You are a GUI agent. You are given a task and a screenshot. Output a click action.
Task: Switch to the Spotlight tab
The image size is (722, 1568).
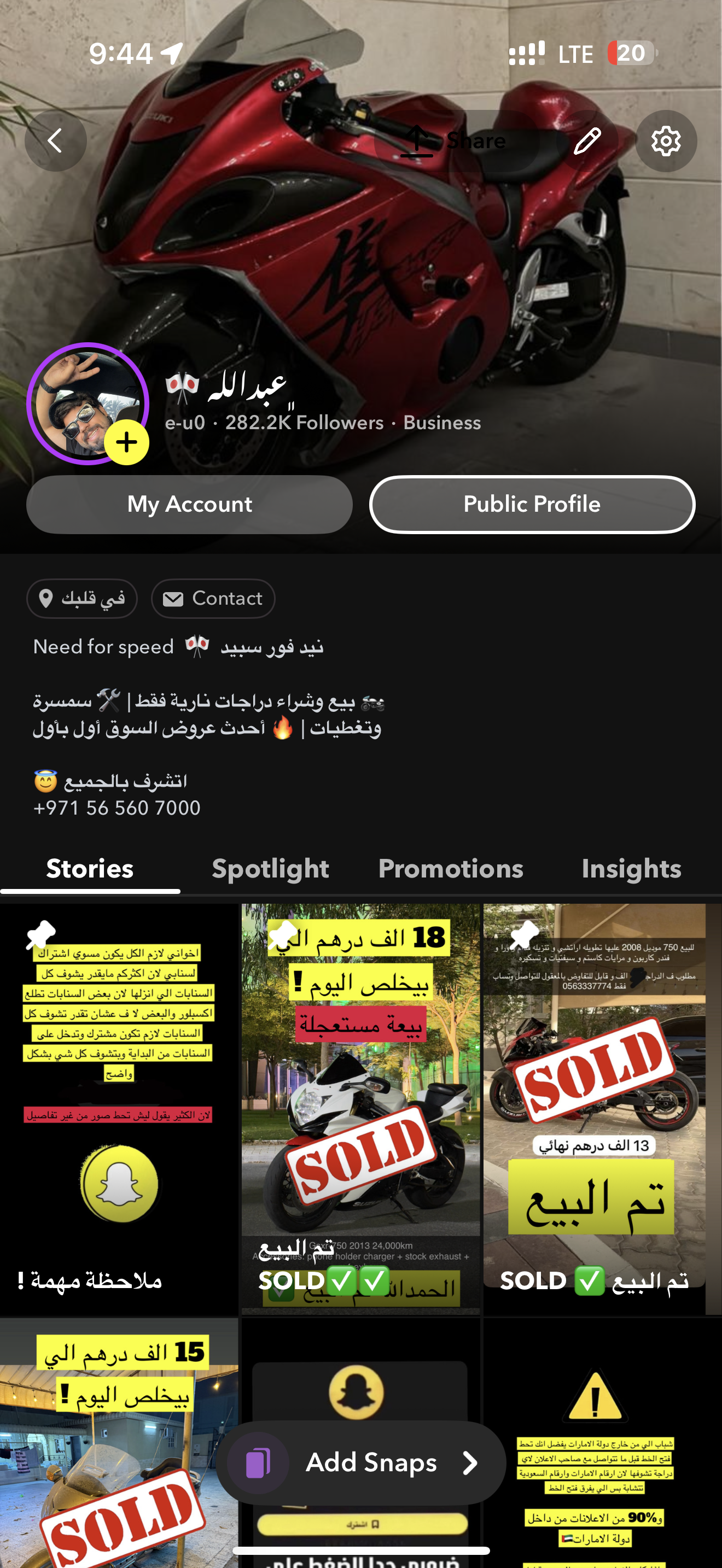(x=270, y=869)
